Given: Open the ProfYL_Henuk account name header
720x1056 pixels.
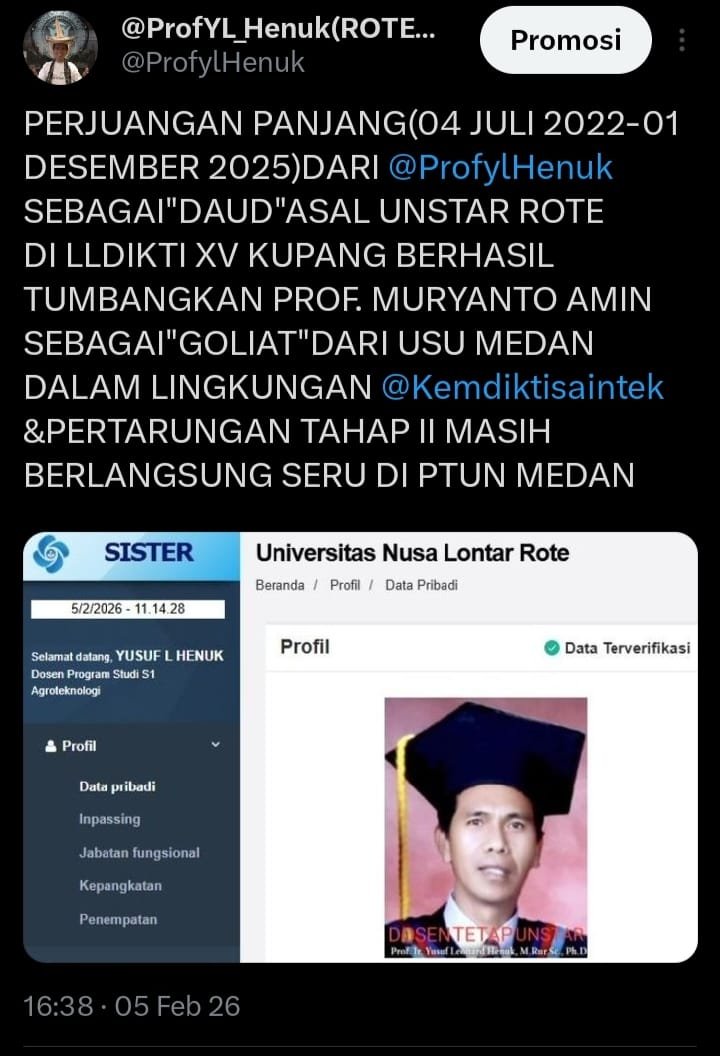Looking at the screenshot, I should click(x=278, y=30).
